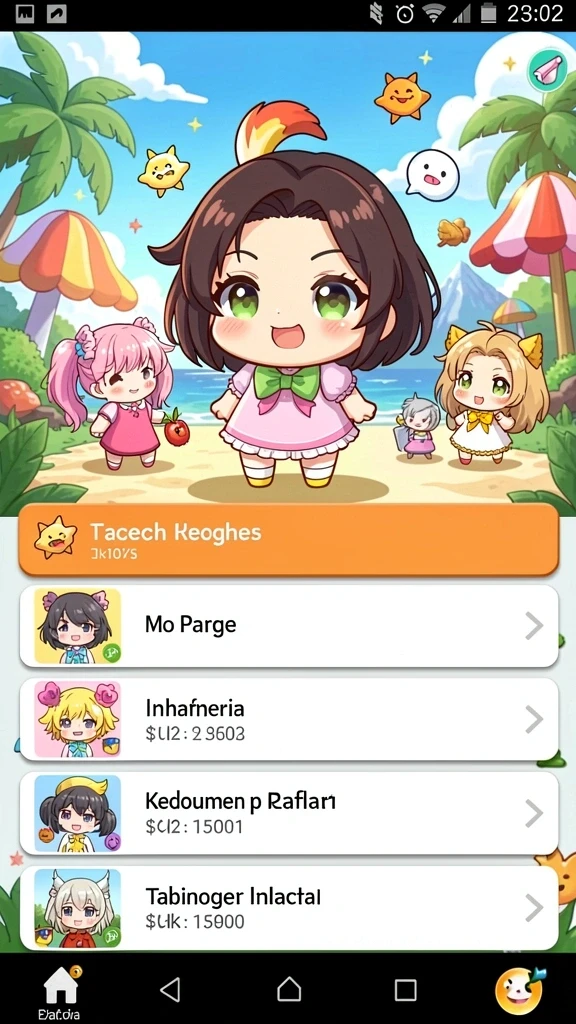Open the system recent apps button
Screen dimensions: 576x1024
(406, 990)
